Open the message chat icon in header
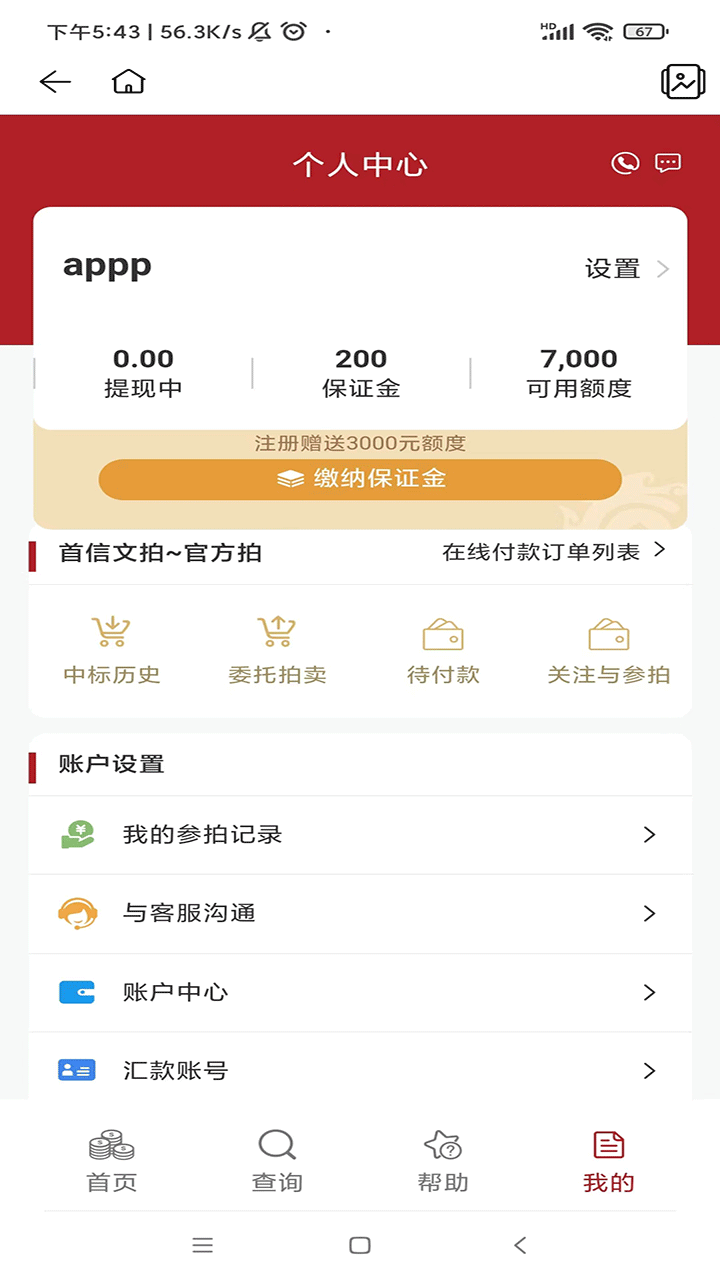The image size is (720, 1280). click(x=667, y=163)
